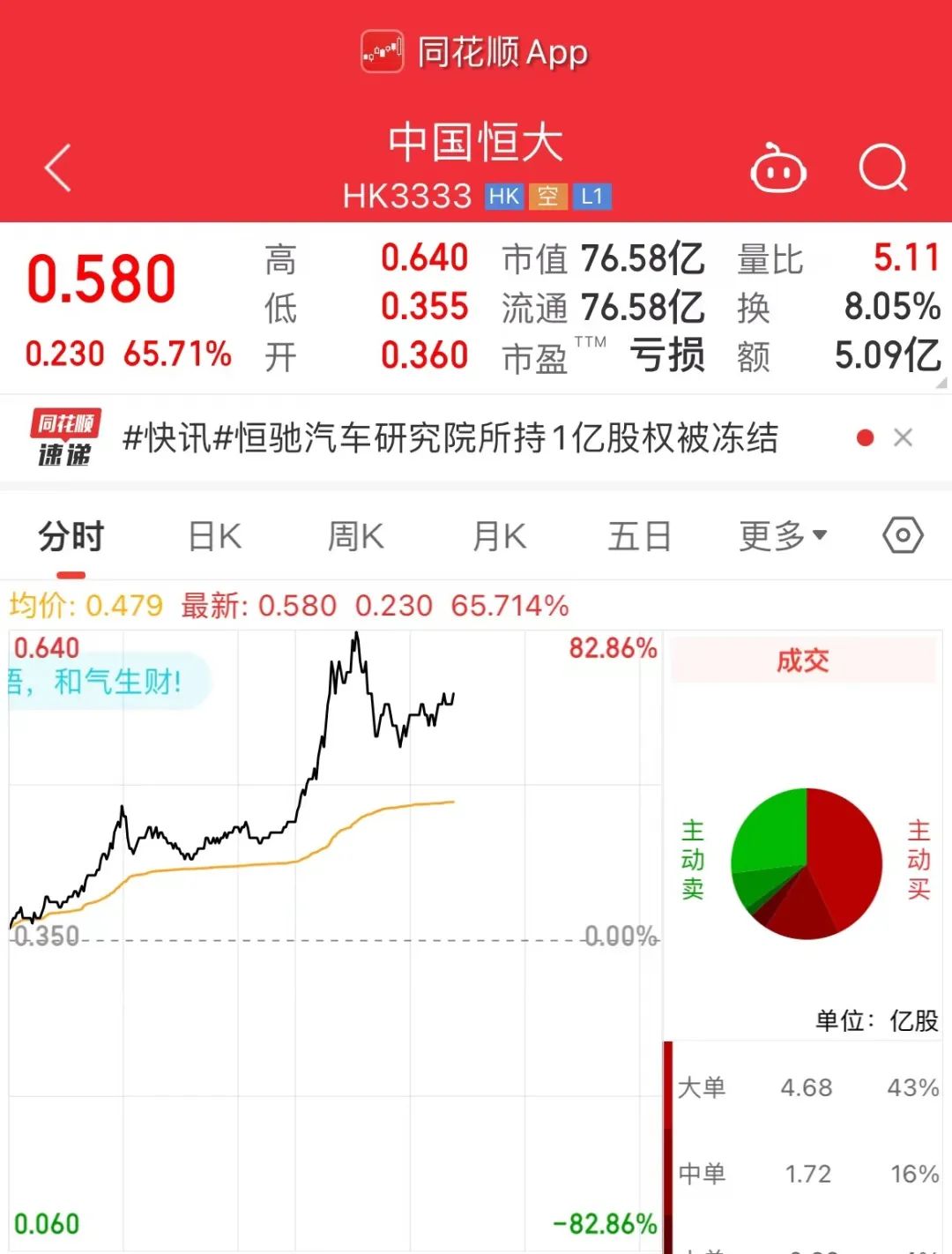Viewport: 952px width, 1254px height.
Task: View the 五日 chart
Action: pos(639,536)
